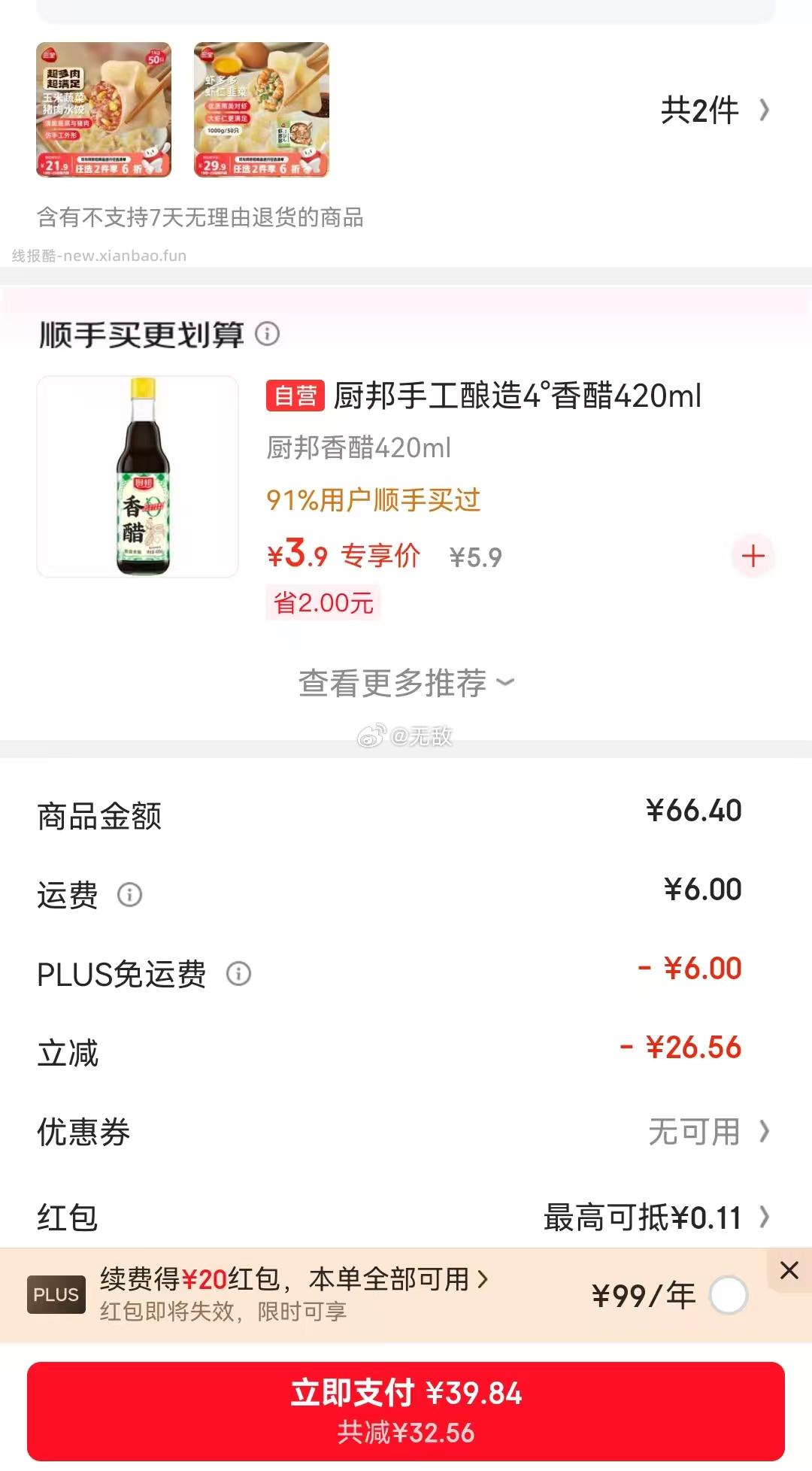The width and height of the screenshot is (812, 1471).
Task: Add the 厨邦香醋 with the plus icon
Action: pos(752,557)
